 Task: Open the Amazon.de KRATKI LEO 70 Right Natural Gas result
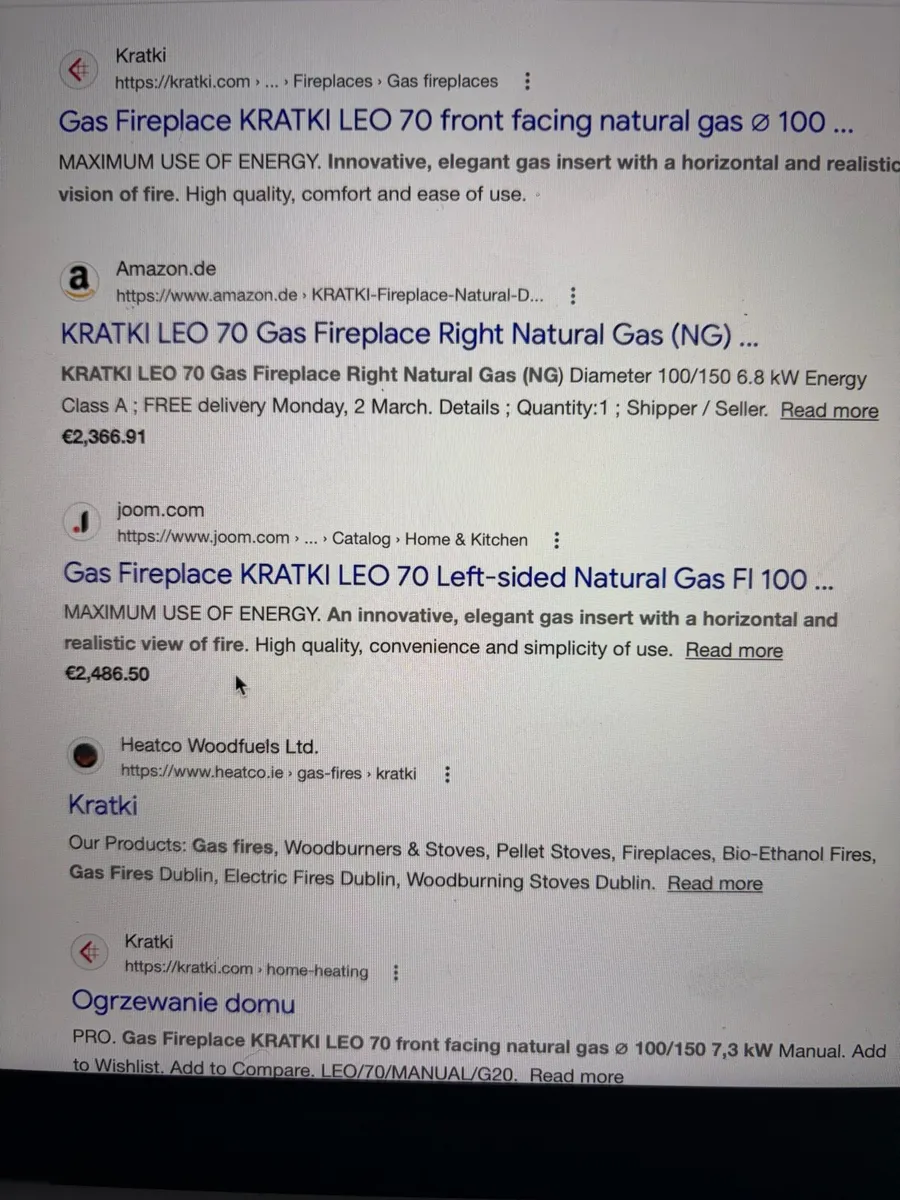pos(408,335)
